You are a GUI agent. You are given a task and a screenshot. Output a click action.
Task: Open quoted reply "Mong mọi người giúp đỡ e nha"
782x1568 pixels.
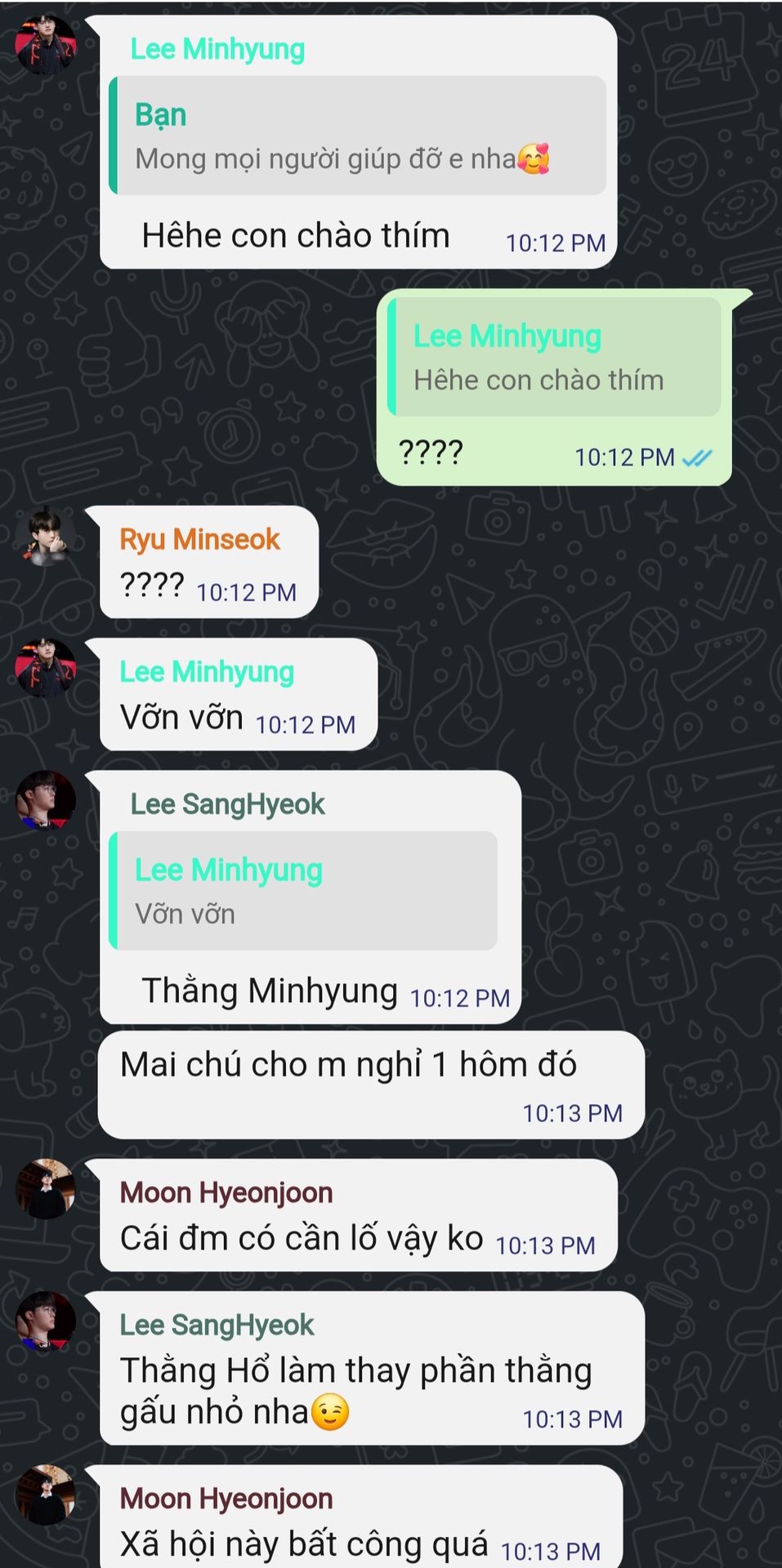(358, 136)
